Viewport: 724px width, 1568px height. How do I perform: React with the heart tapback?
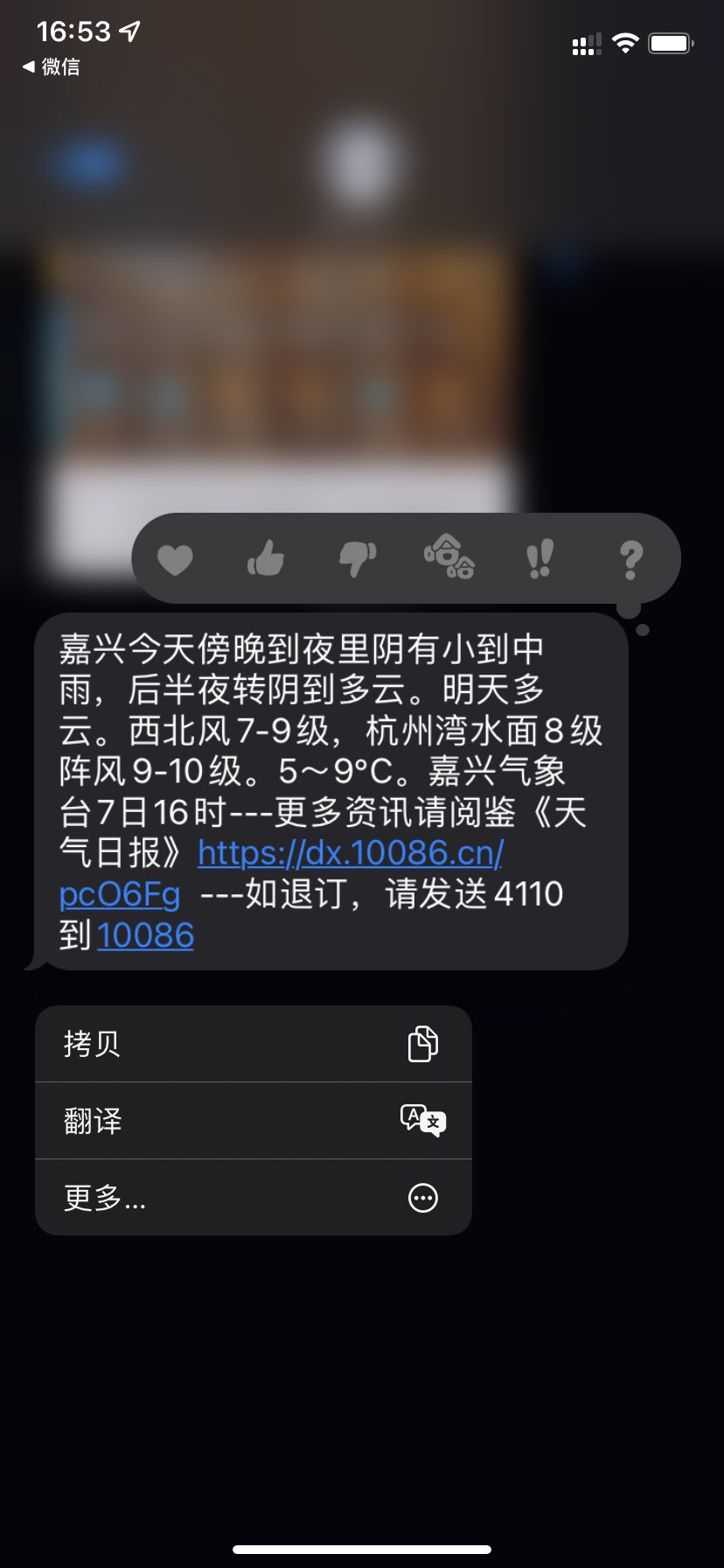click(x=175, y=559)
